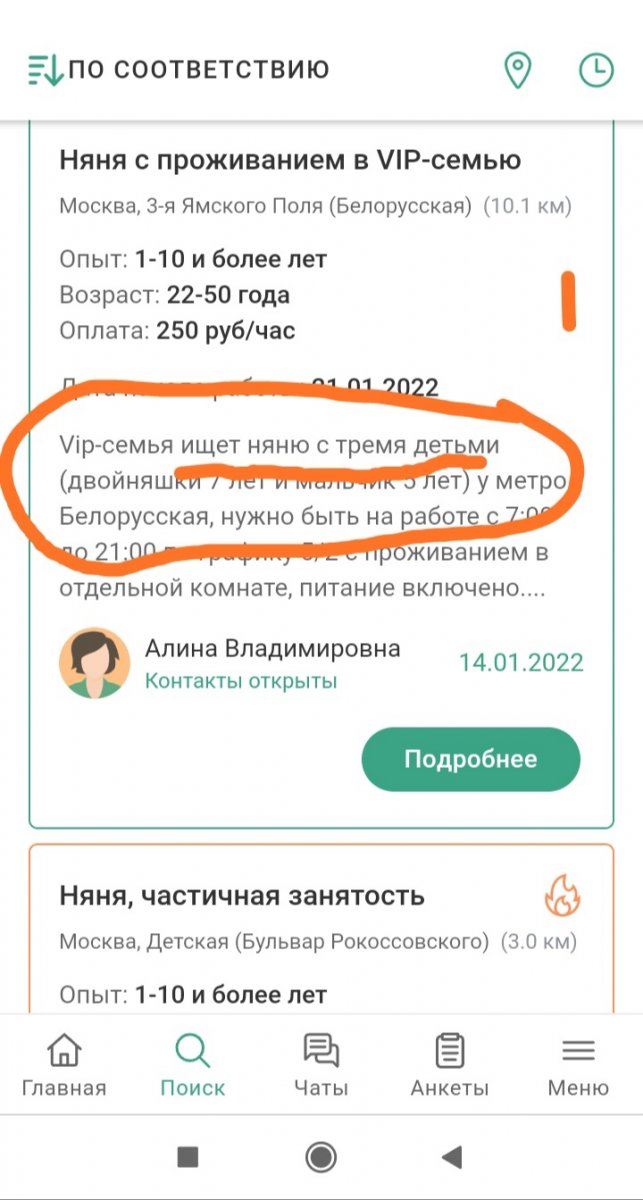The image size is (643, 1200).
Task: Select the Поиск tab
Action: pyautogui.click(x=193, y=1066)
